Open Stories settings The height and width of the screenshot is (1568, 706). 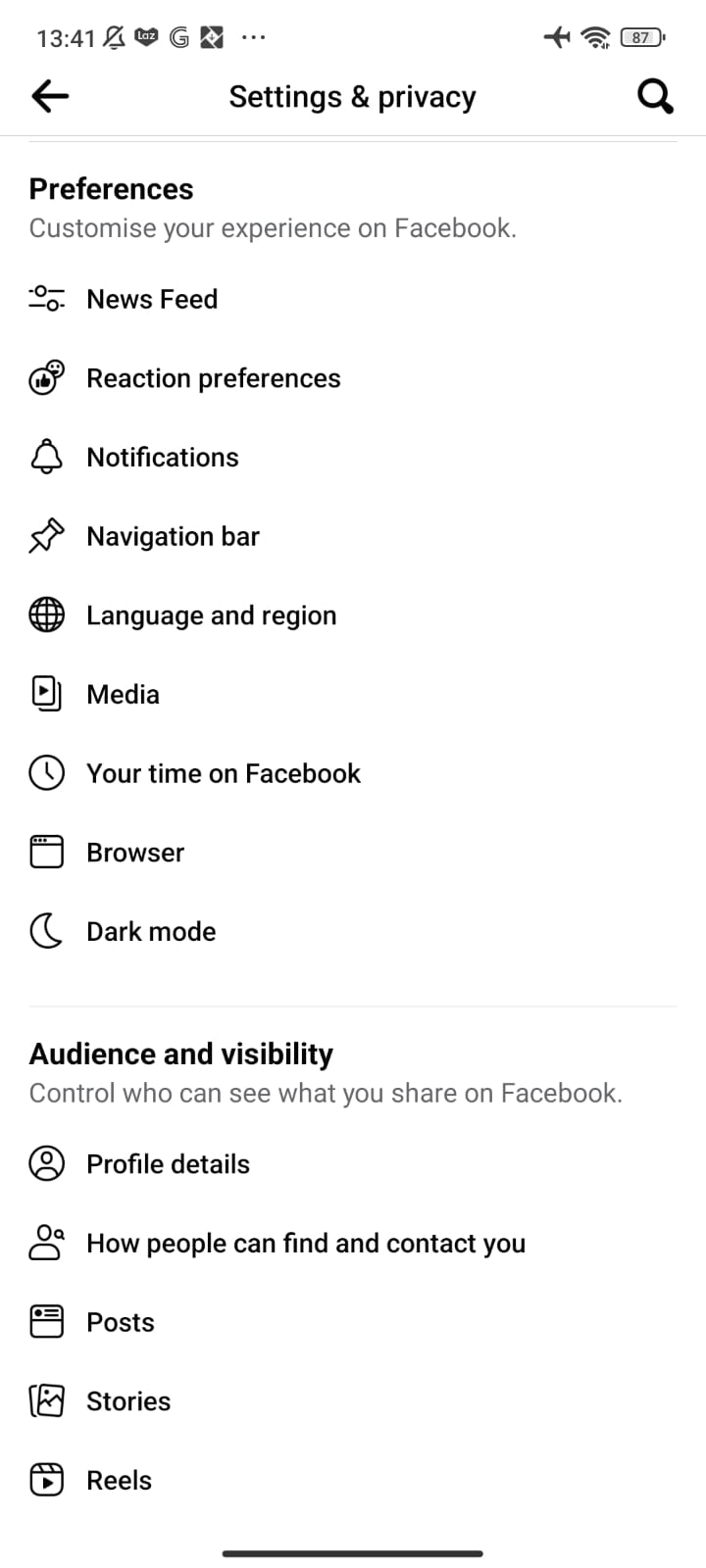pyautogui.click(x=353, y=1401)
